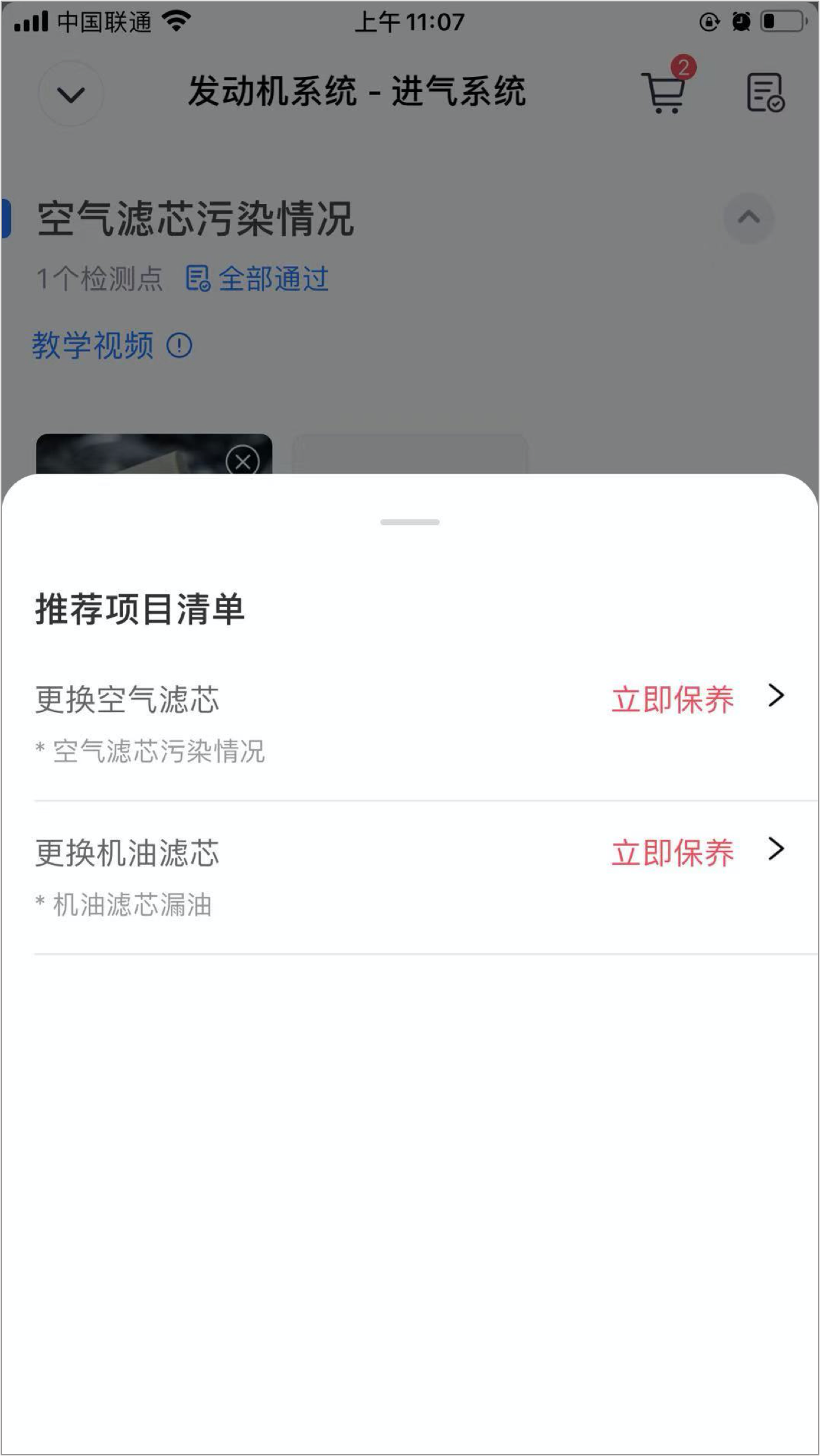The image size is (820, 1456).
Task: Open the inspection report icon
Action: click(x=765, y=93)
